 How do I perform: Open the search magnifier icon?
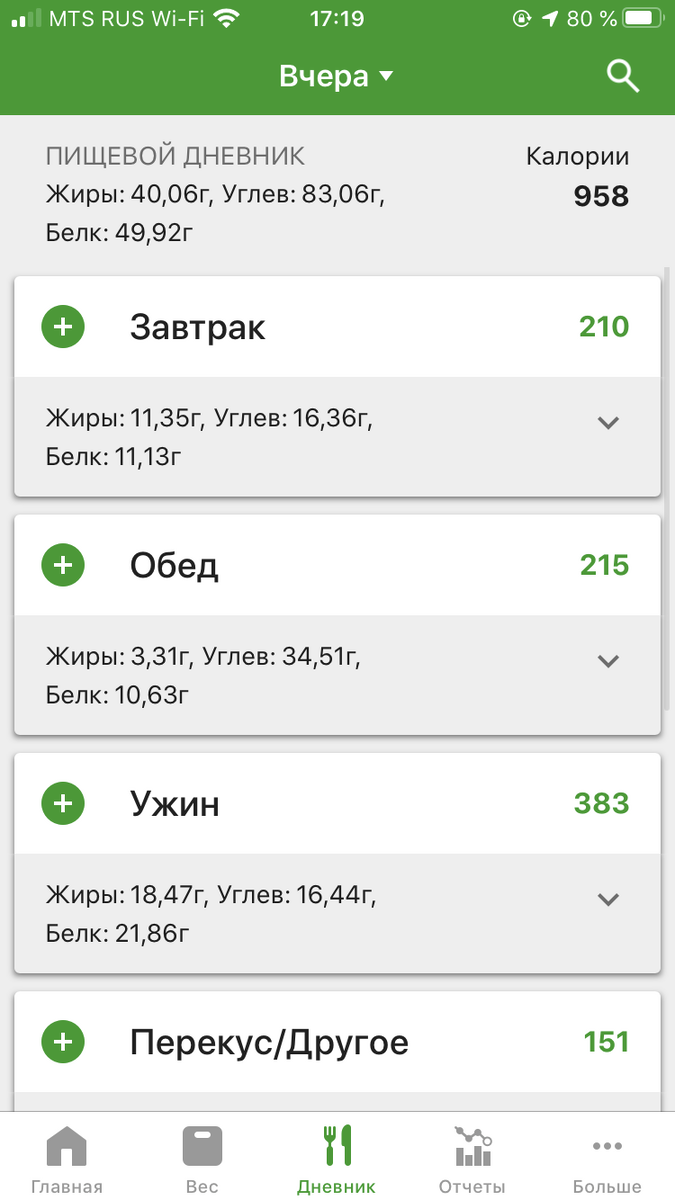click(x=623, y=76)
